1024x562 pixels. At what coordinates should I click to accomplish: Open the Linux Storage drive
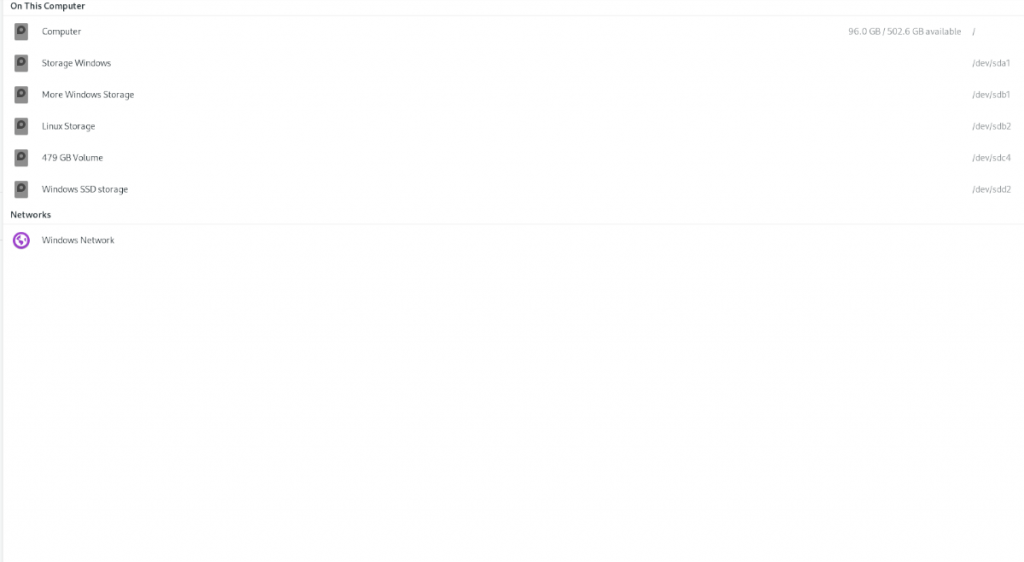pyautogui.click(x=68, y=127)
